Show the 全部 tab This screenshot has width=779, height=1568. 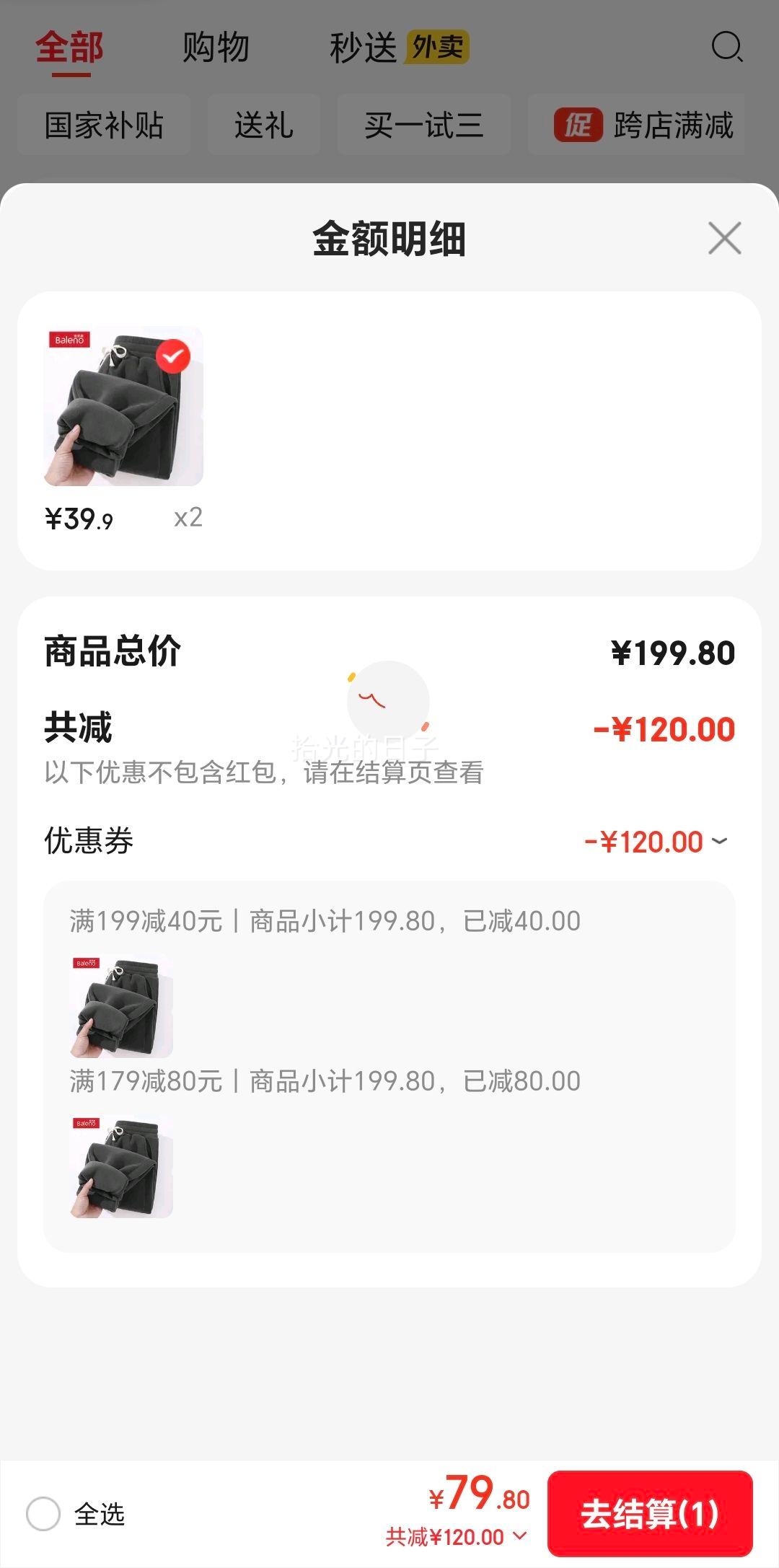[x=69, y=48]
